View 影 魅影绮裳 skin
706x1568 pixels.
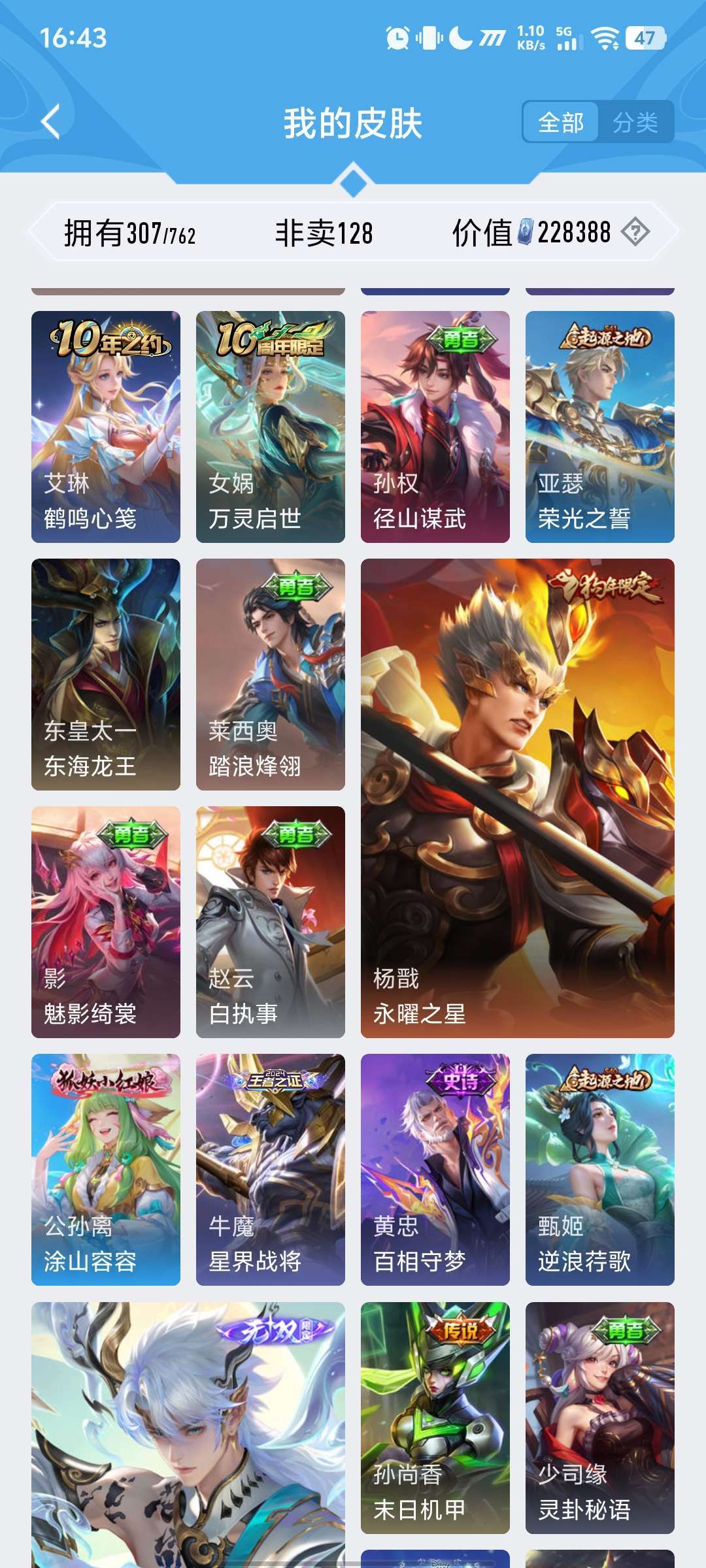106,922
